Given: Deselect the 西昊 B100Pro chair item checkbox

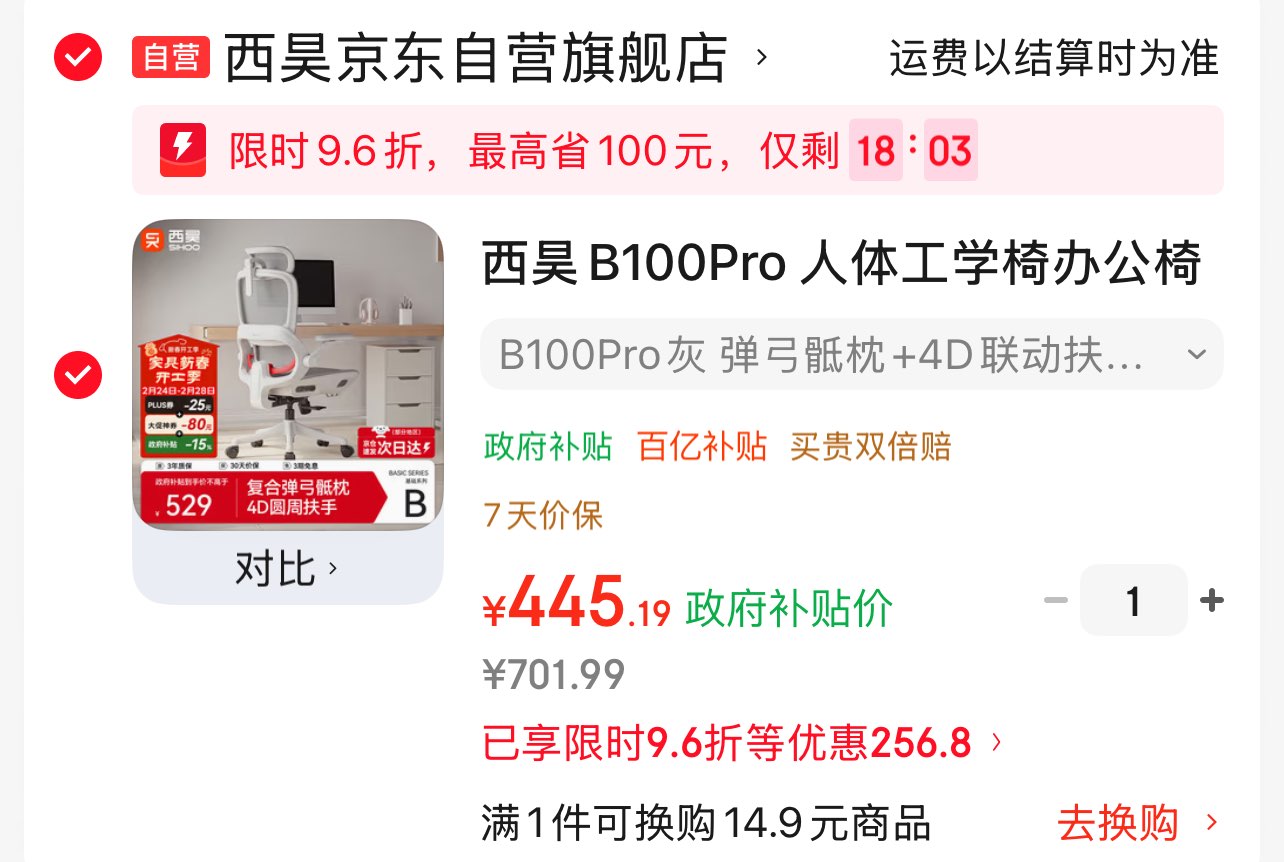Looking at the screenshot, I should click(77, 375).
